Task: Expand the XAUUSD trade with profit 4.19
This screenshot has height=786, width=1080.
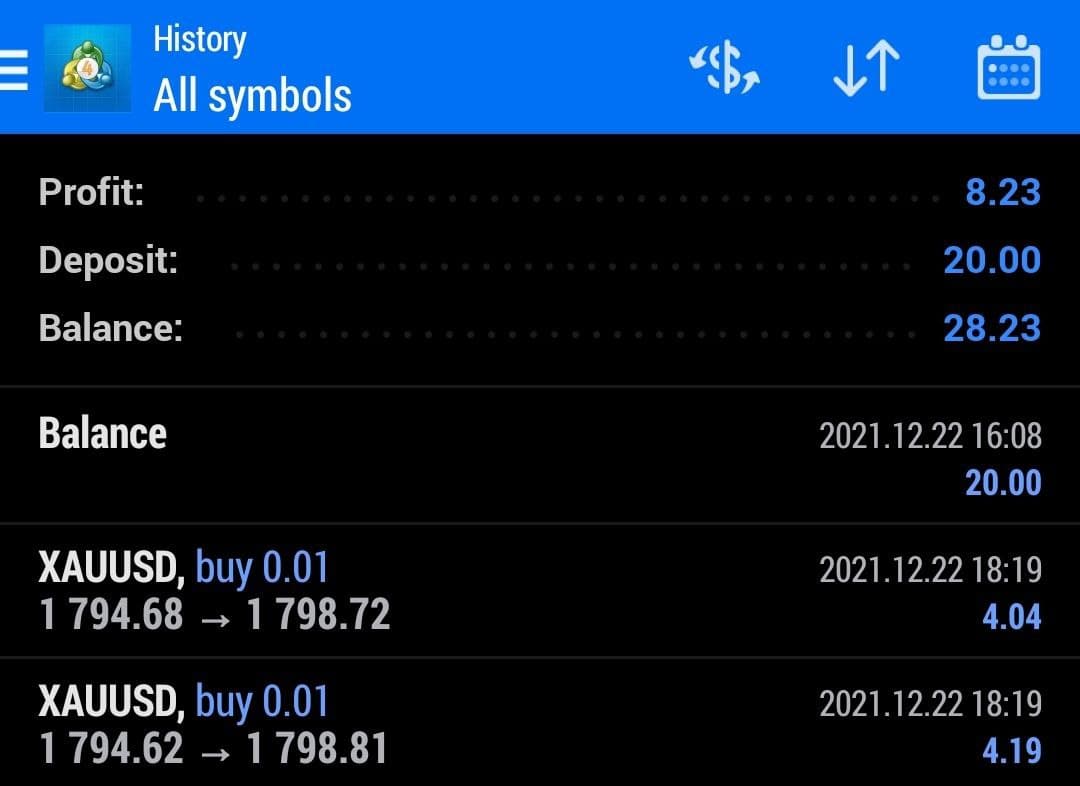Action: pos(540,725)
